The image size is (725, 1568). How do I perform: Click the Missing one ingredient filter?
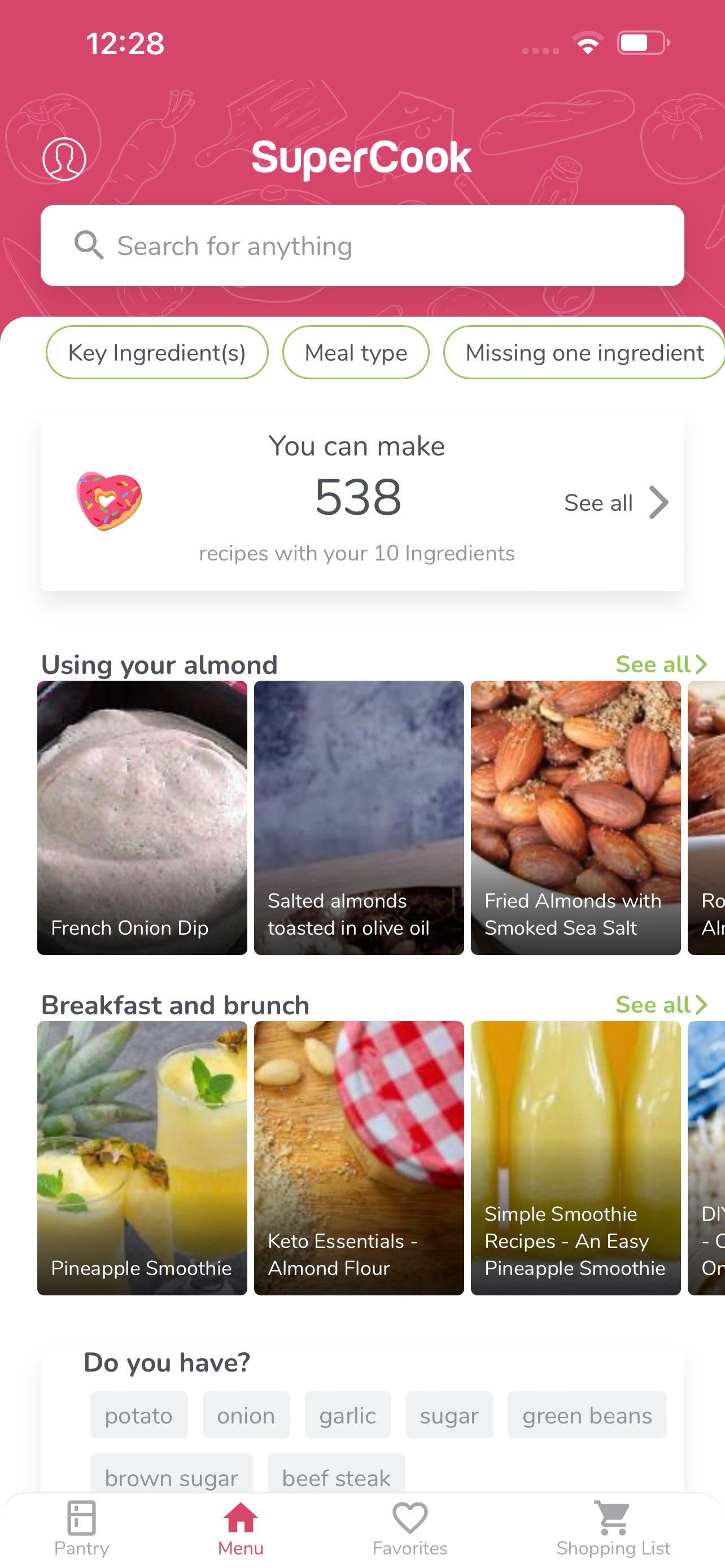[x=583, y=352]
